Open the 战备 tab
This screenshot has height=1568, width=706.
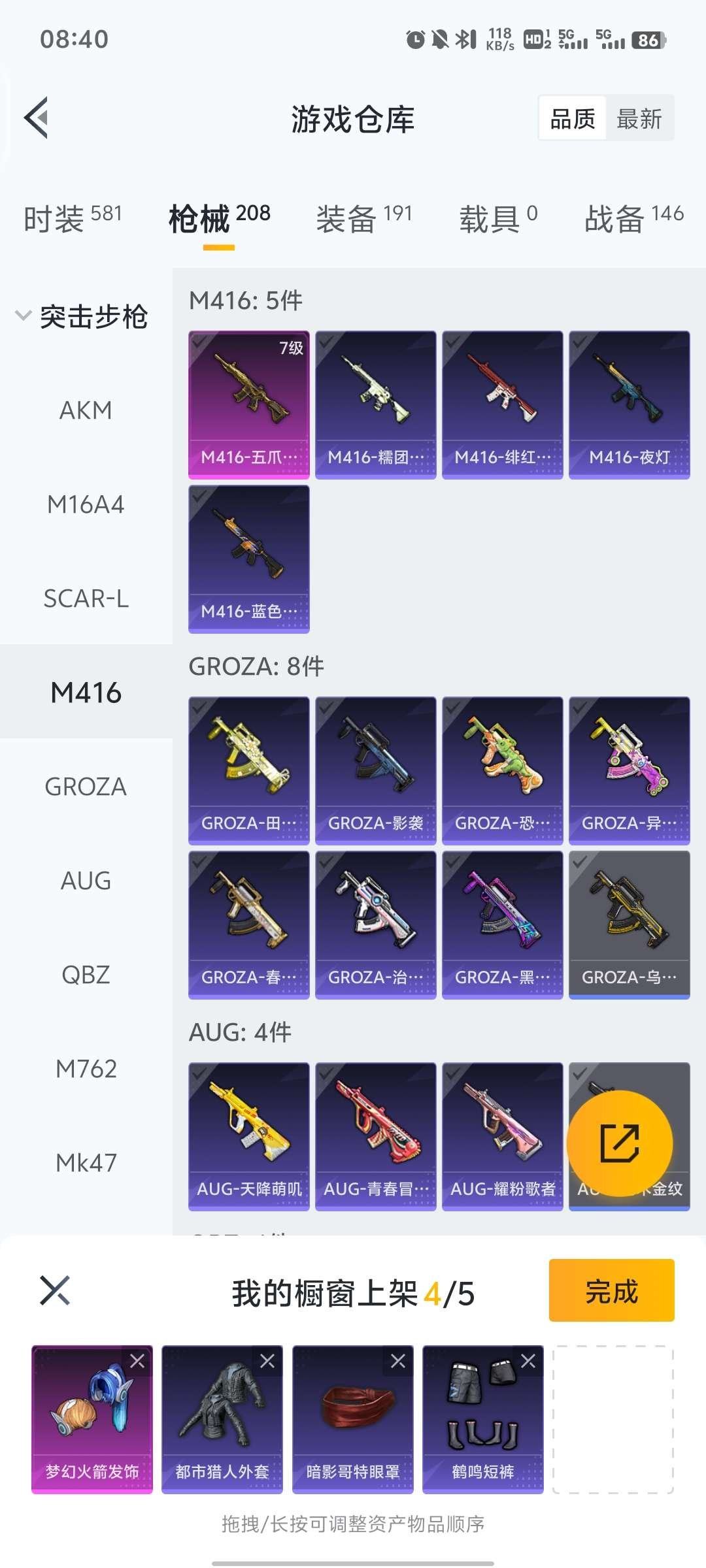[x=633, y=218]
